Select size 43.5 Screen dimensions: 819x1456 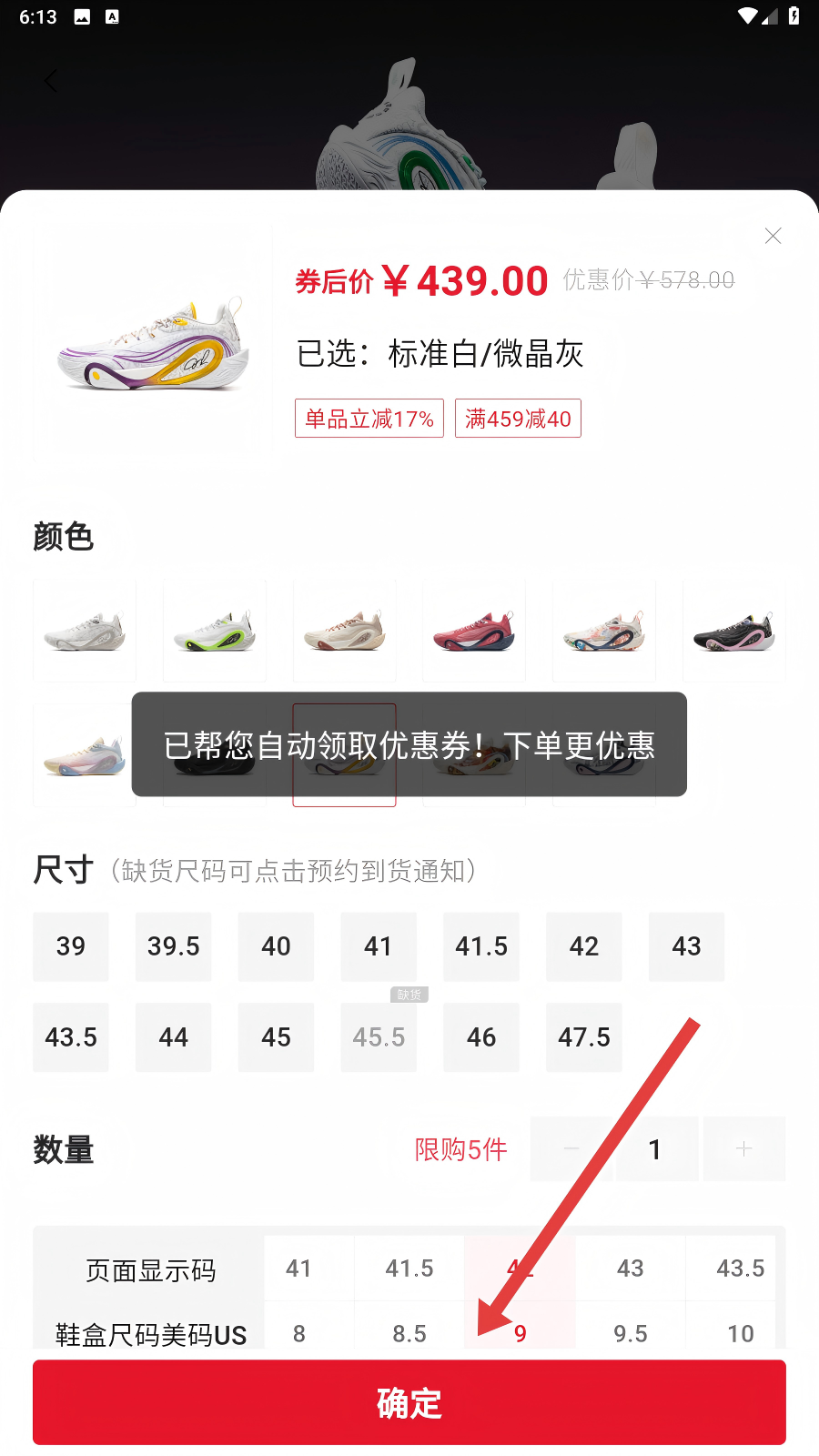pos(71,1037)
